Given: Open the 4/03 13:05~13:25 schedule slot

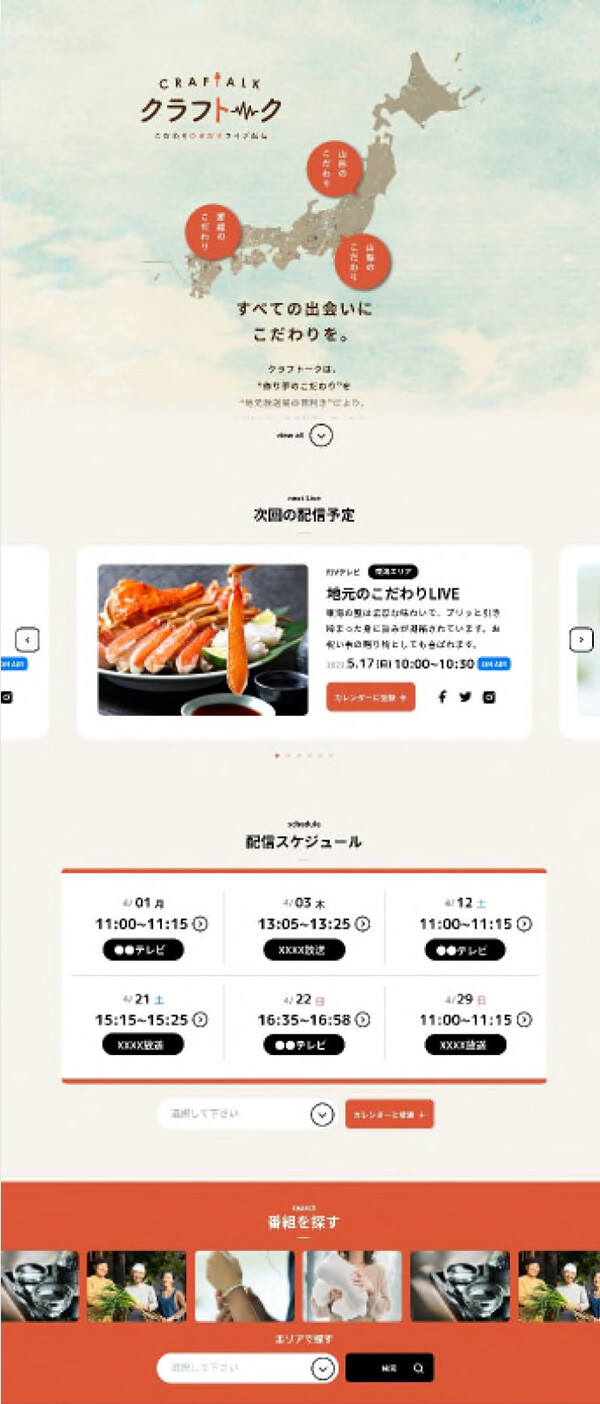Looking at the screenshot, I should click(363, 924).
